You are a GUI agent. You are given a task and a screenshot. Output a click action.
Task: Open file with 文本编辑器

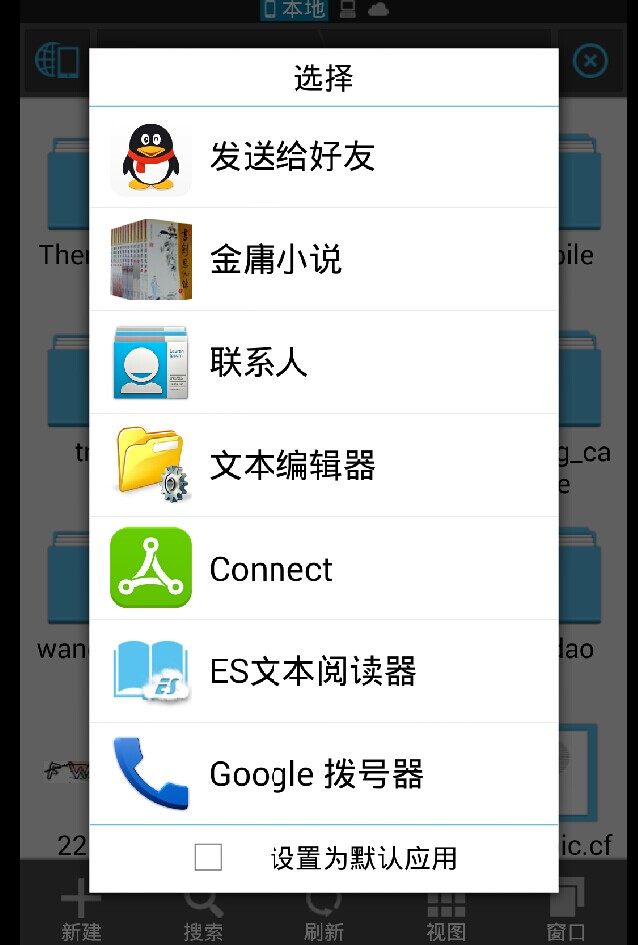323,466
